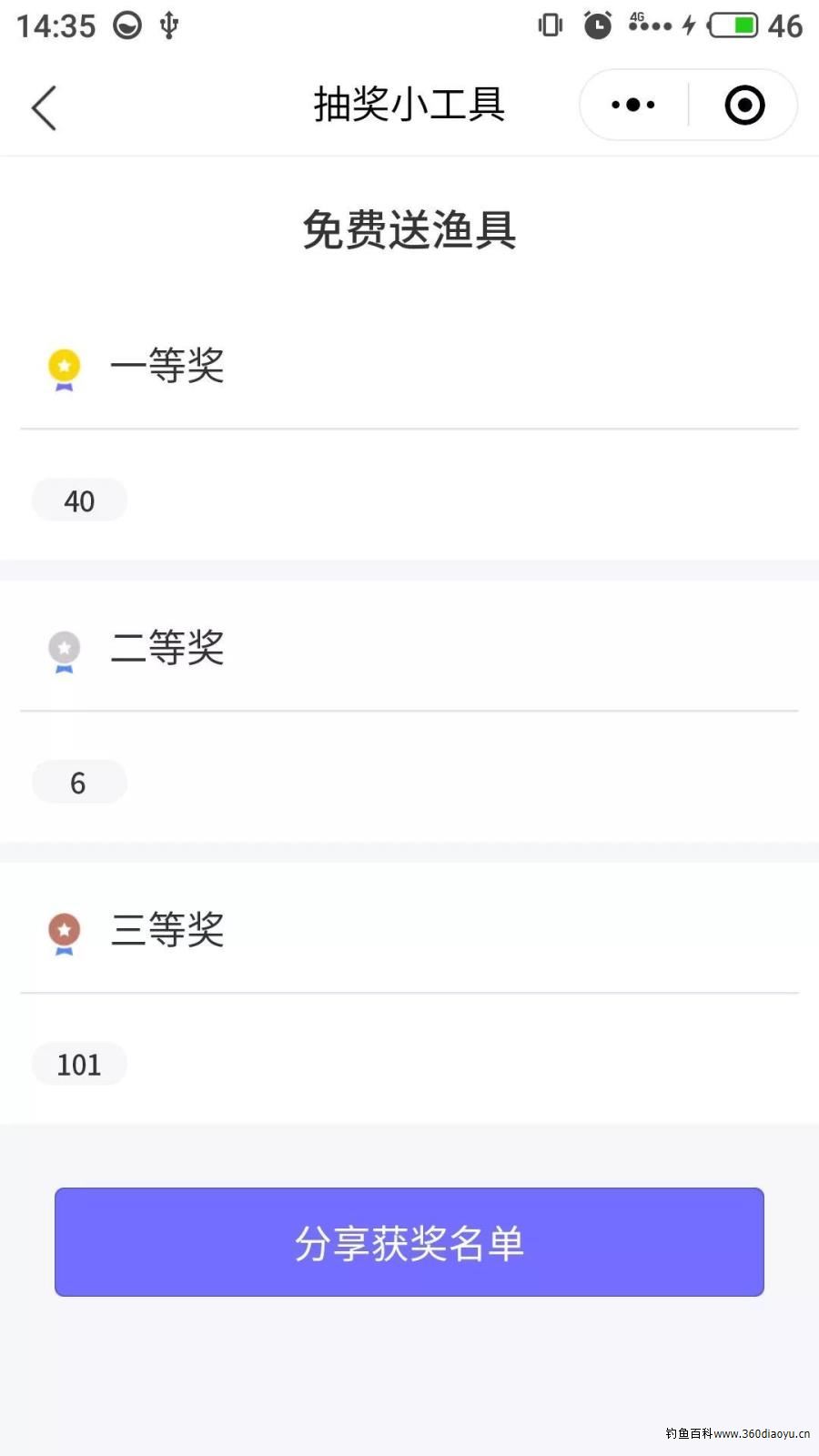819x1456 pixels.
Task: Open the mini program's three-dot menu
Action: (x=633, y=105)
